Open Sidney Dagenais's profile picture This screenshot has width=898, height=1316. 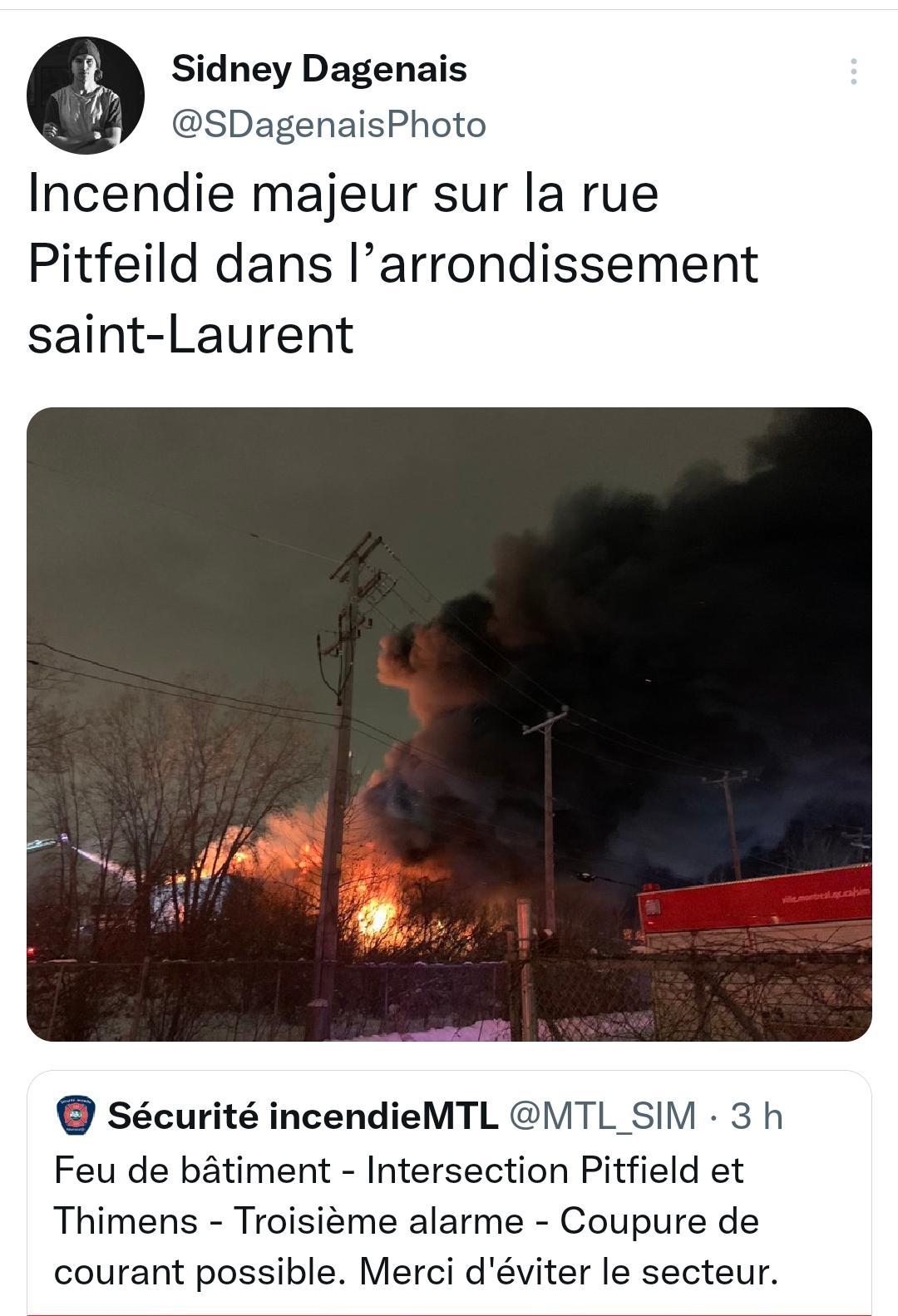86,96
